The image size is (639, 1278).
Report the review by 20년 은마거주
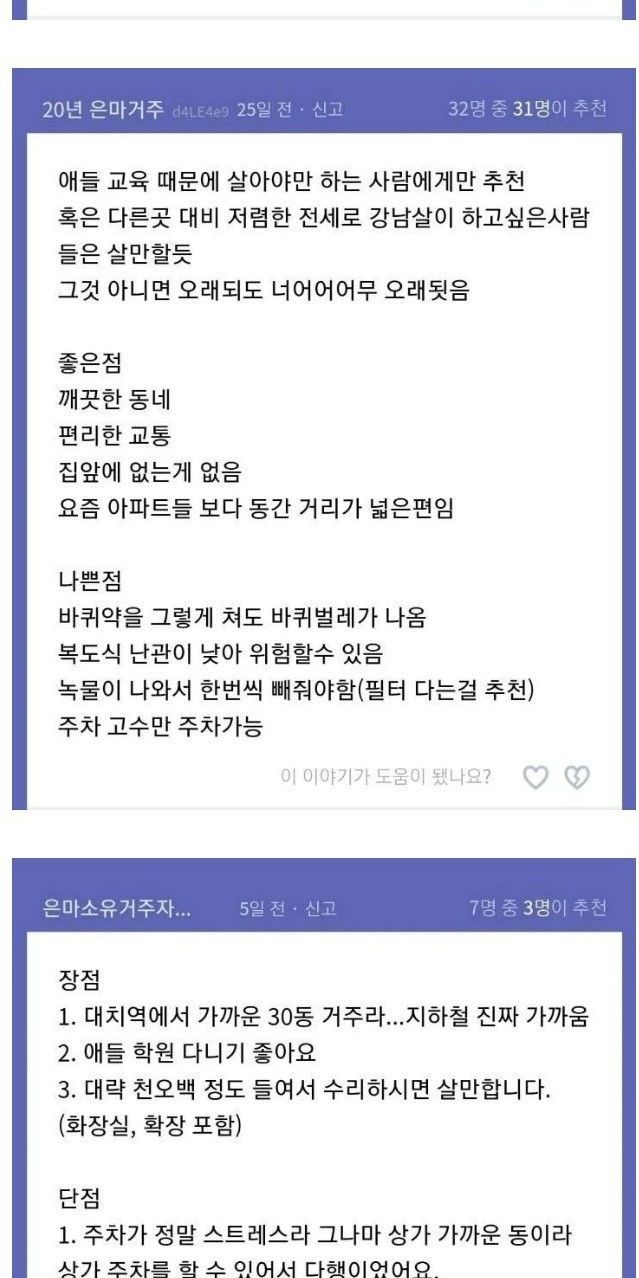point(328,109)
